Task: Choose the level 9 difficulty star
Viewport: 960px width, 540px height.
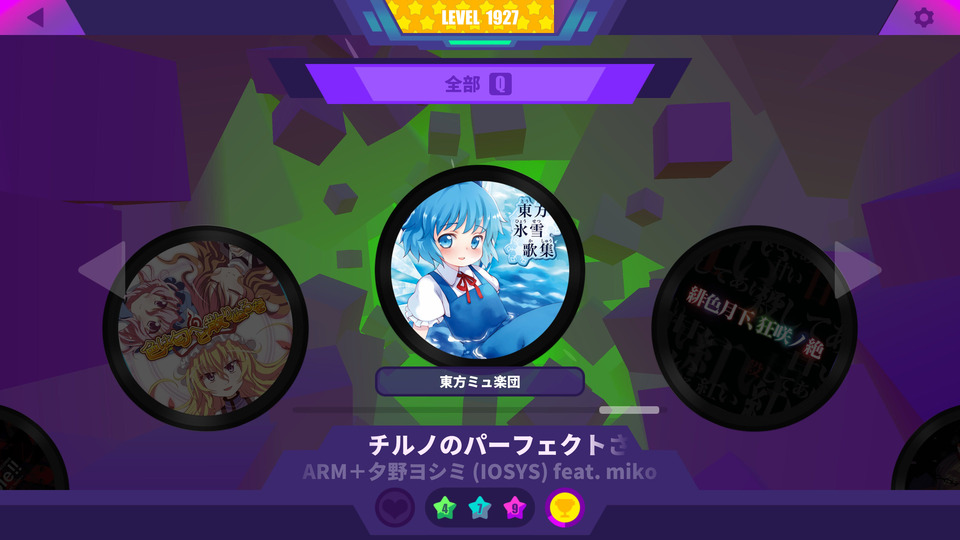Action: pos(514,508)
